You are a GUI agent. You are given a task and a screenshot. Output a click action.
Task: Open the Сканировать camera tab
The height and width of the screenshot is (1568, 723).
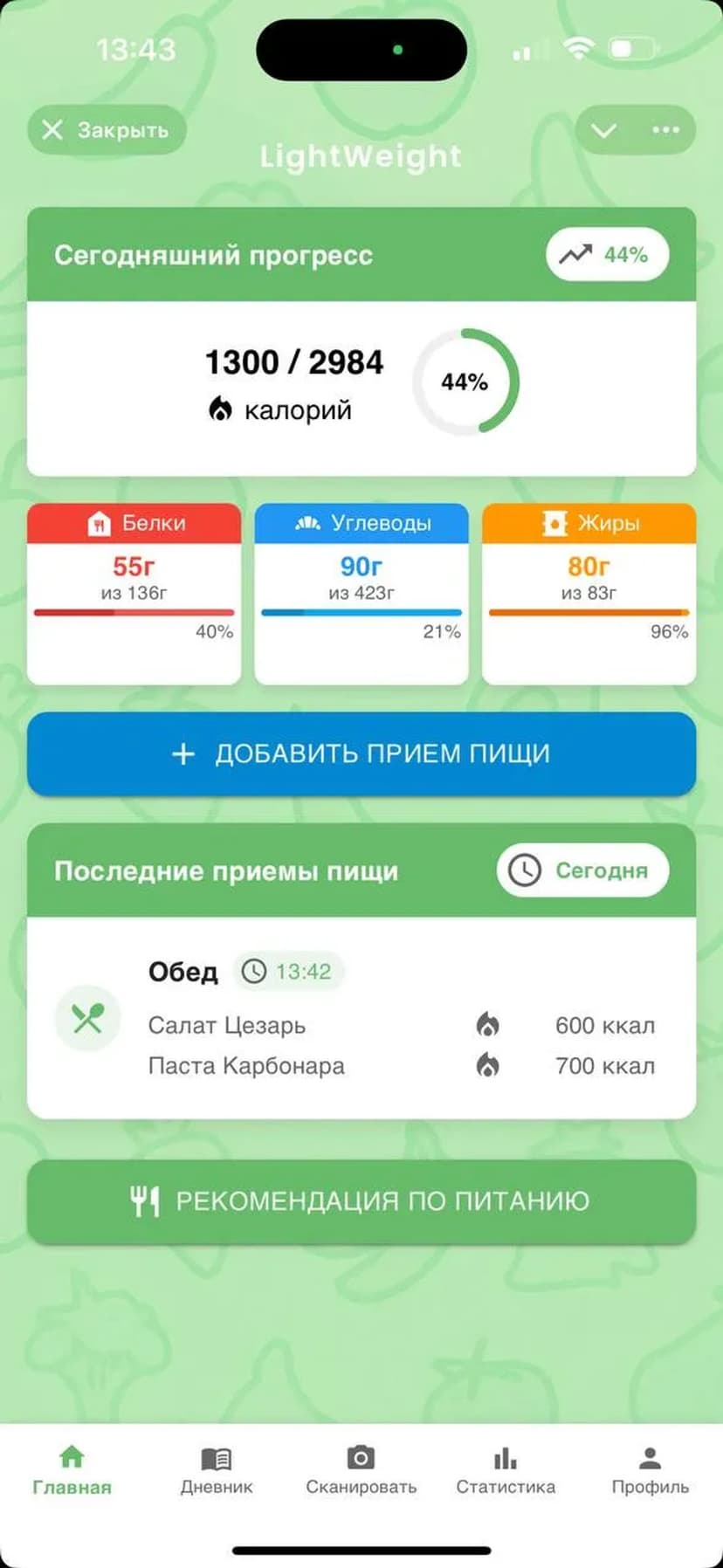point(361,1470)
